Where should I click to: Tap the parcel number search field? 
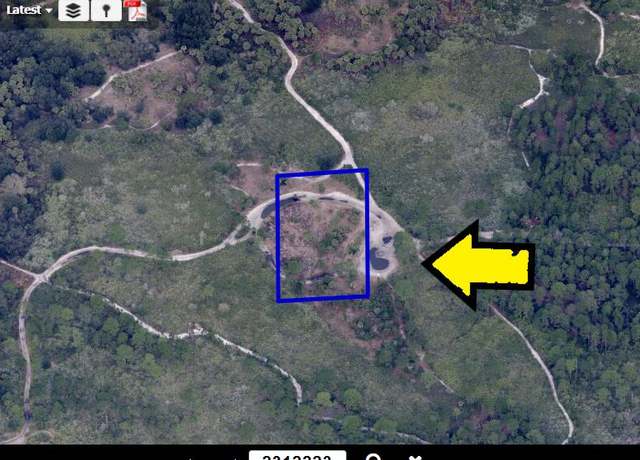click(297, 456)
